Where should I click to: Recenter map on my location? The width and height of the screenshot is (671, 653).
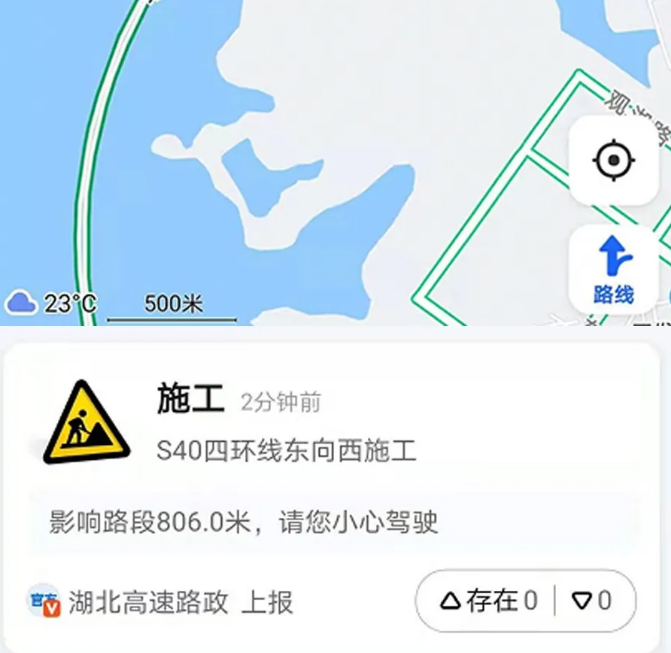[613, 161]
